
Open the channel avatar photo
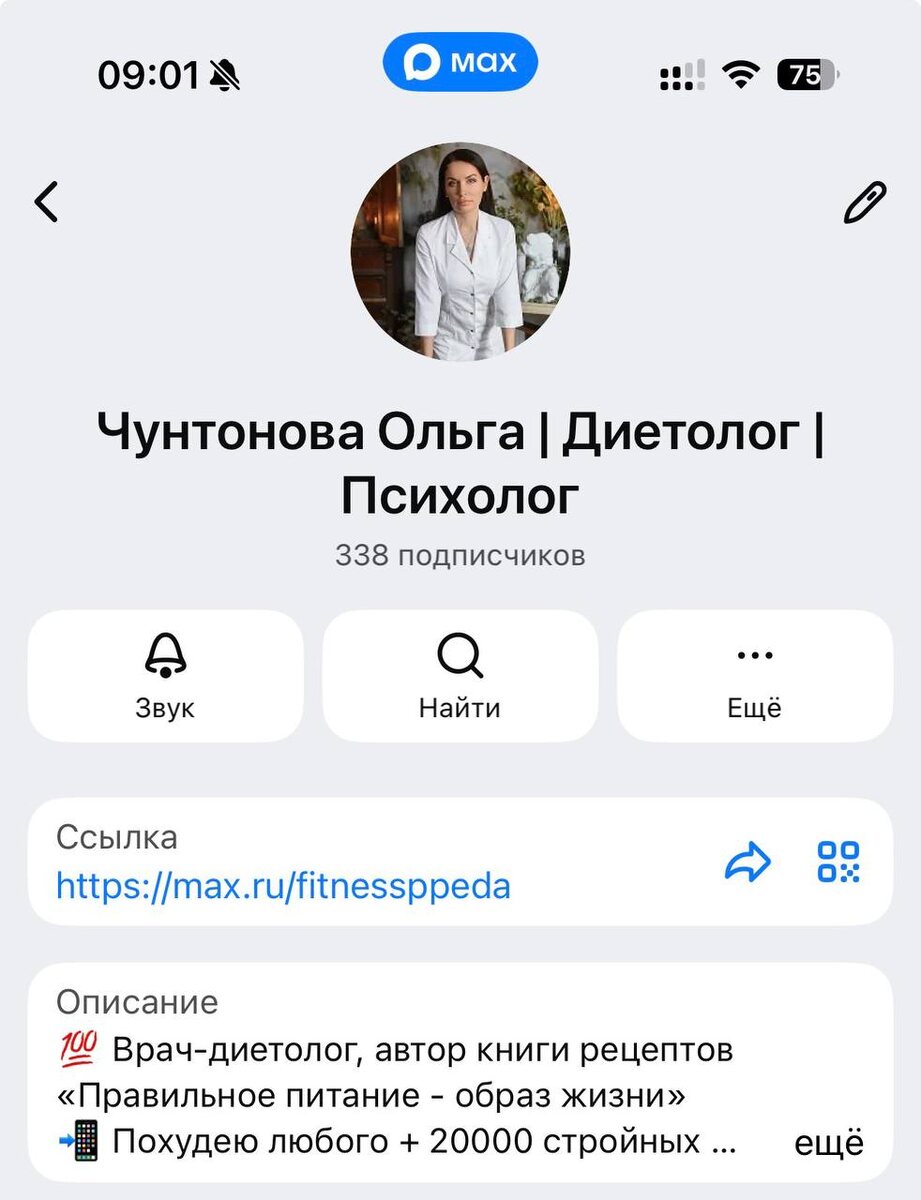[x=460, y=251]
